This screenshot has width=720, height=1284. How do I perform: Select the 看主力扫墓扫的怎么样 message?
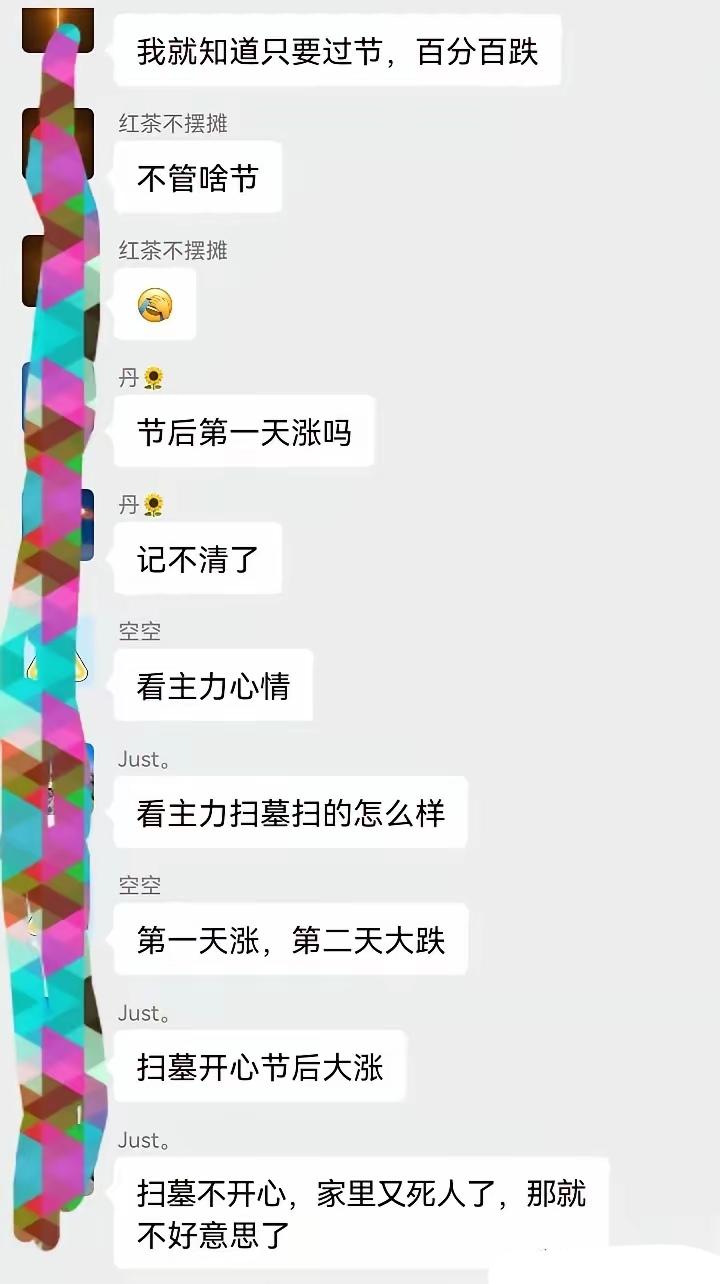tap(292, 813)
